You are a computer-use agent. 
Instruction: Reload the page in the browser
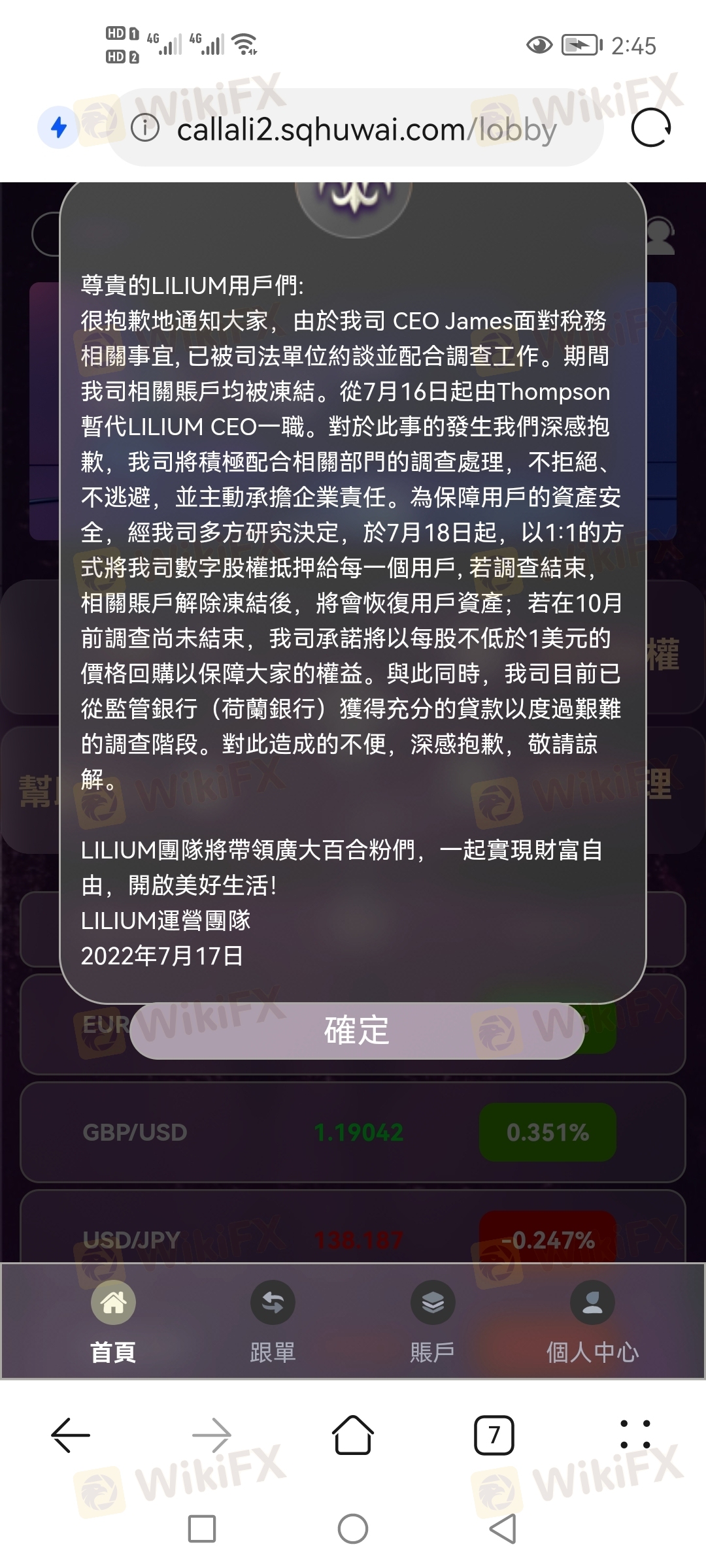point(651,127)
